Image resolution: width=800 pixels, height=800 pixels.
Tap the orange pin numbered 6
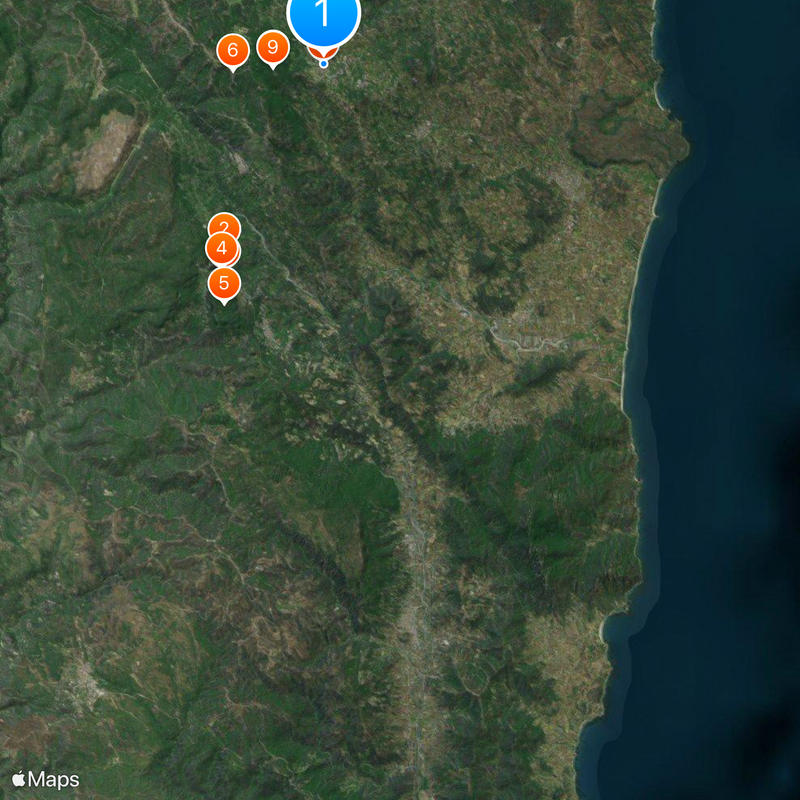click(x=233, y=50)
